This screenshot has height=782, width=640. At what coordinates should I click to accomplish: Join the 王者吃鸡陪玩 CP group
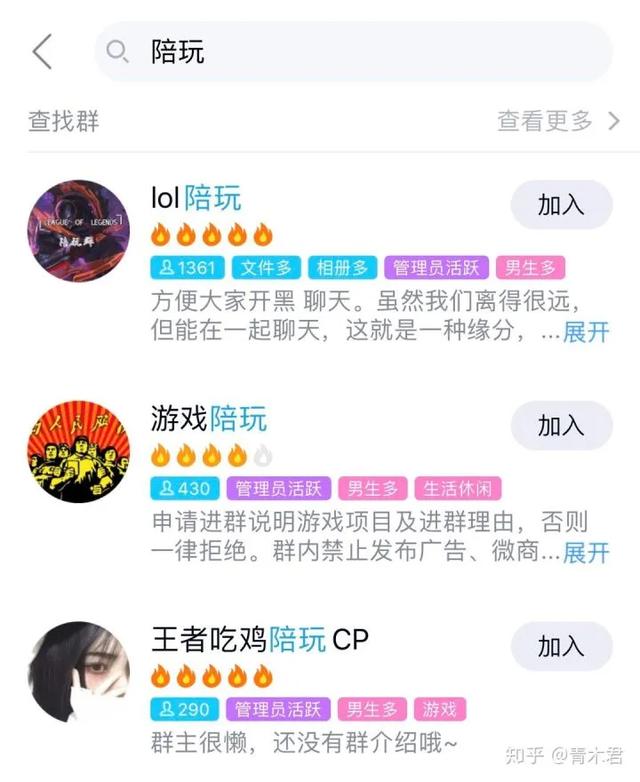pos(560,646)
